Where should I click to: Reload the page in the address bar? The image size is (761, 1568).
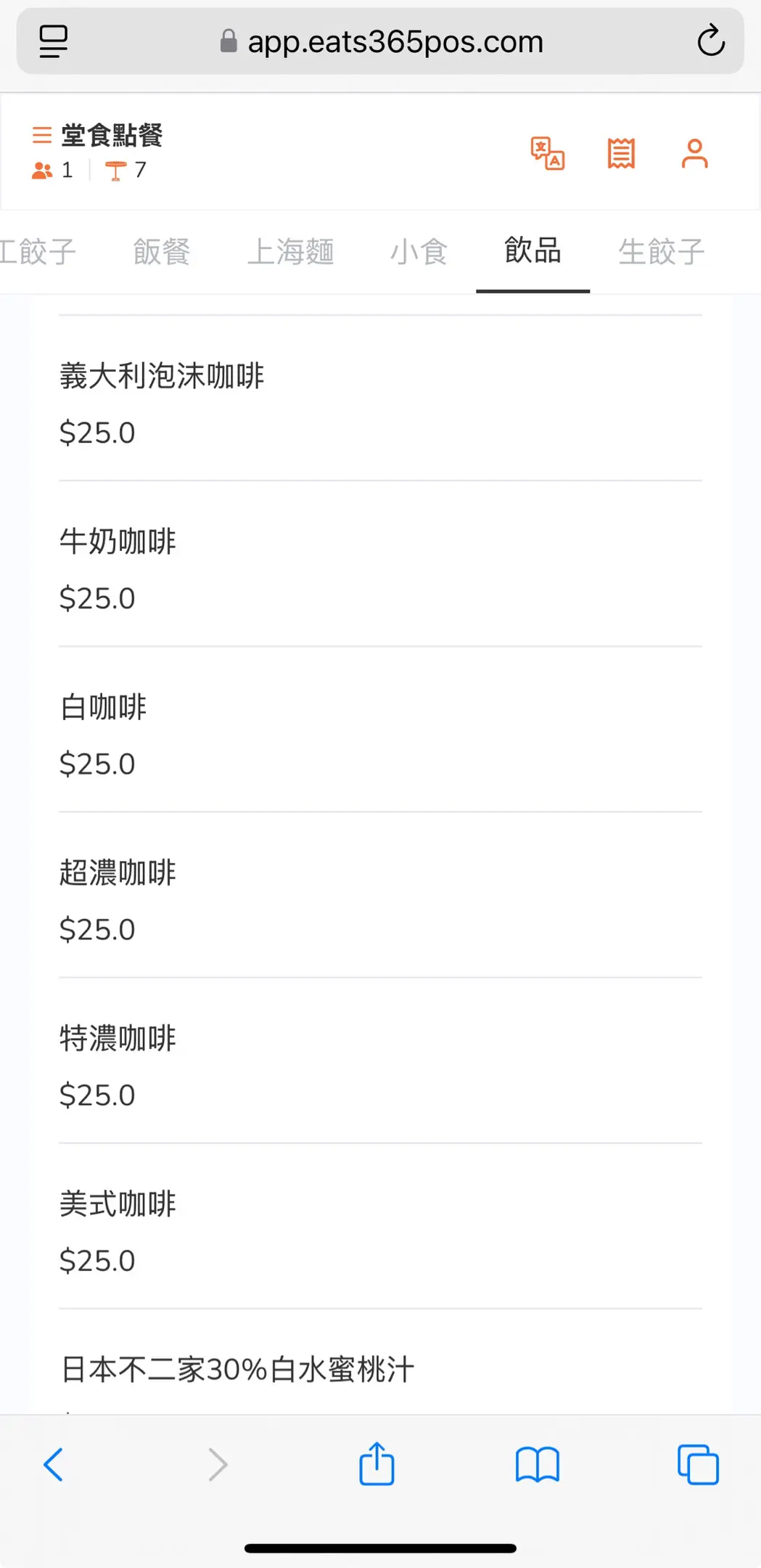click(711, 41)
